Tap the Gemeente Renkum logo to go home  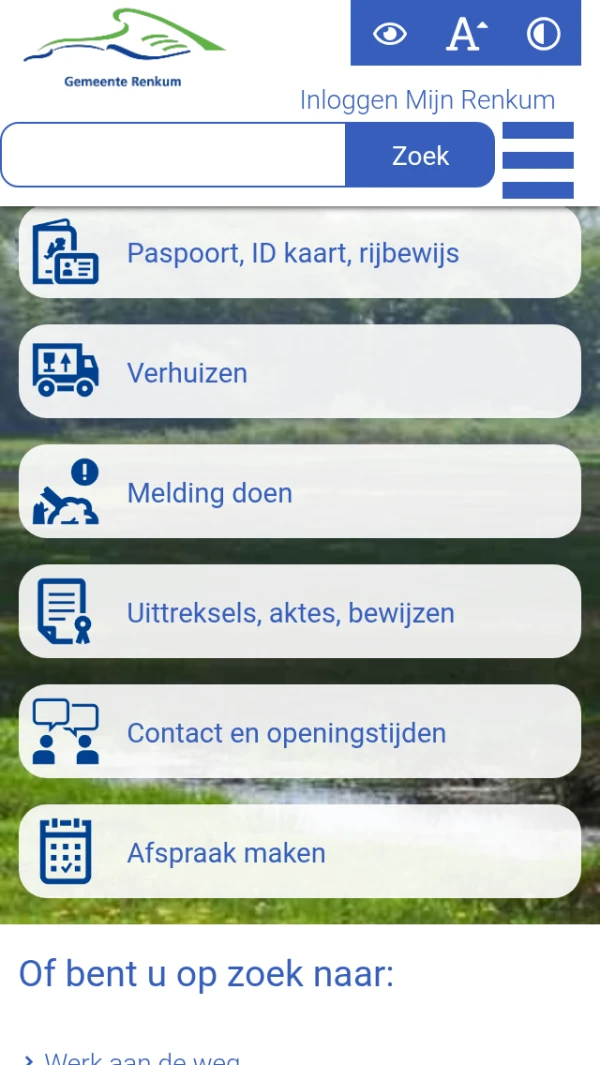click(124, 48)
